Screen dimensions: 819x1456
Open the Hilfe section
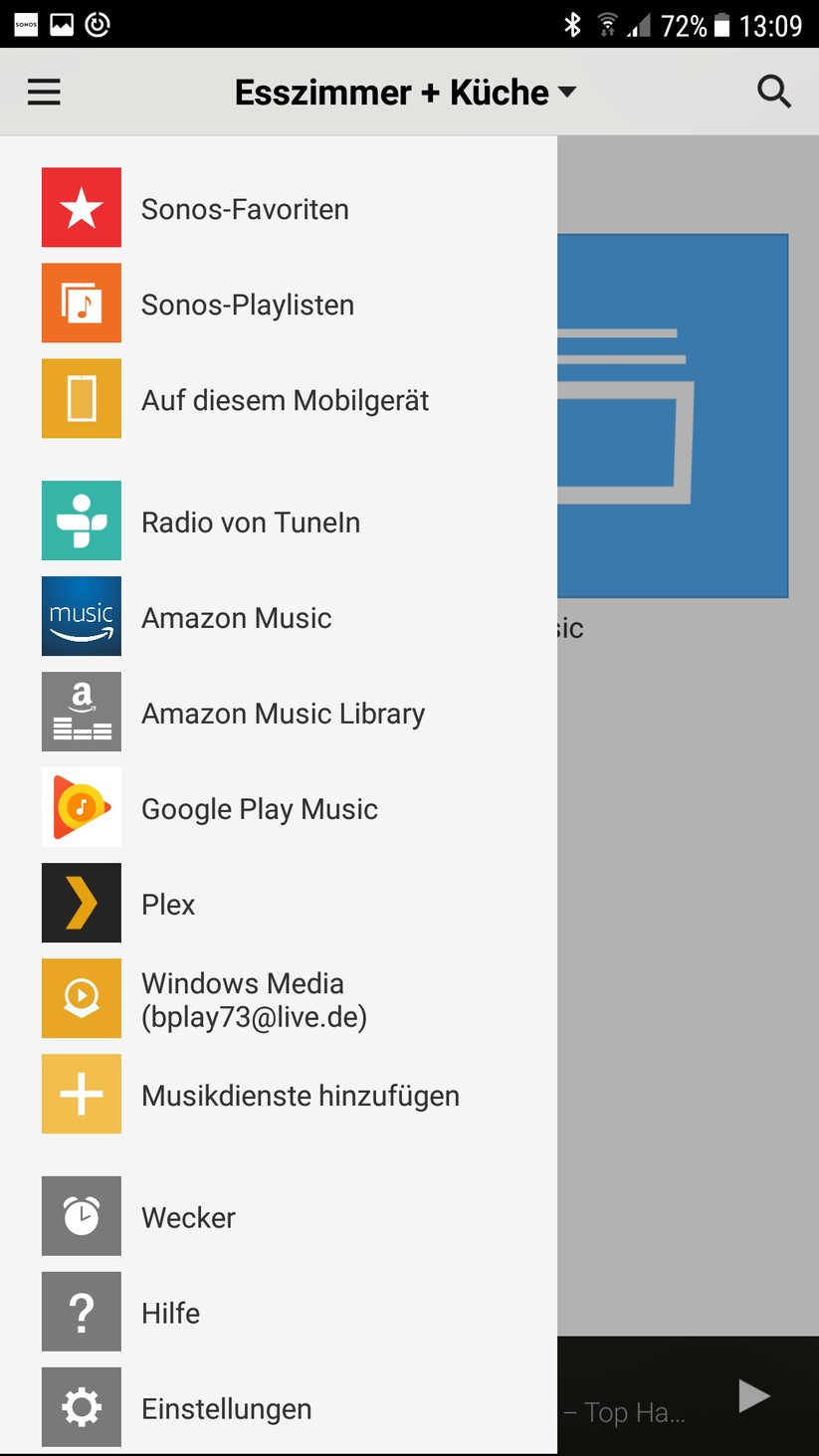point(170,1314)
